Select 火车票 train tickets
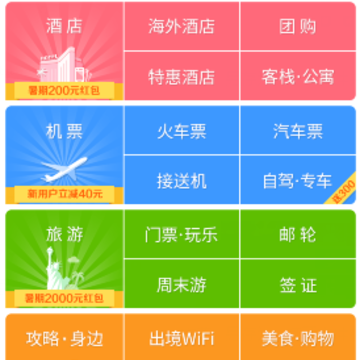360x360 pixels. click(x=182, y=130)
